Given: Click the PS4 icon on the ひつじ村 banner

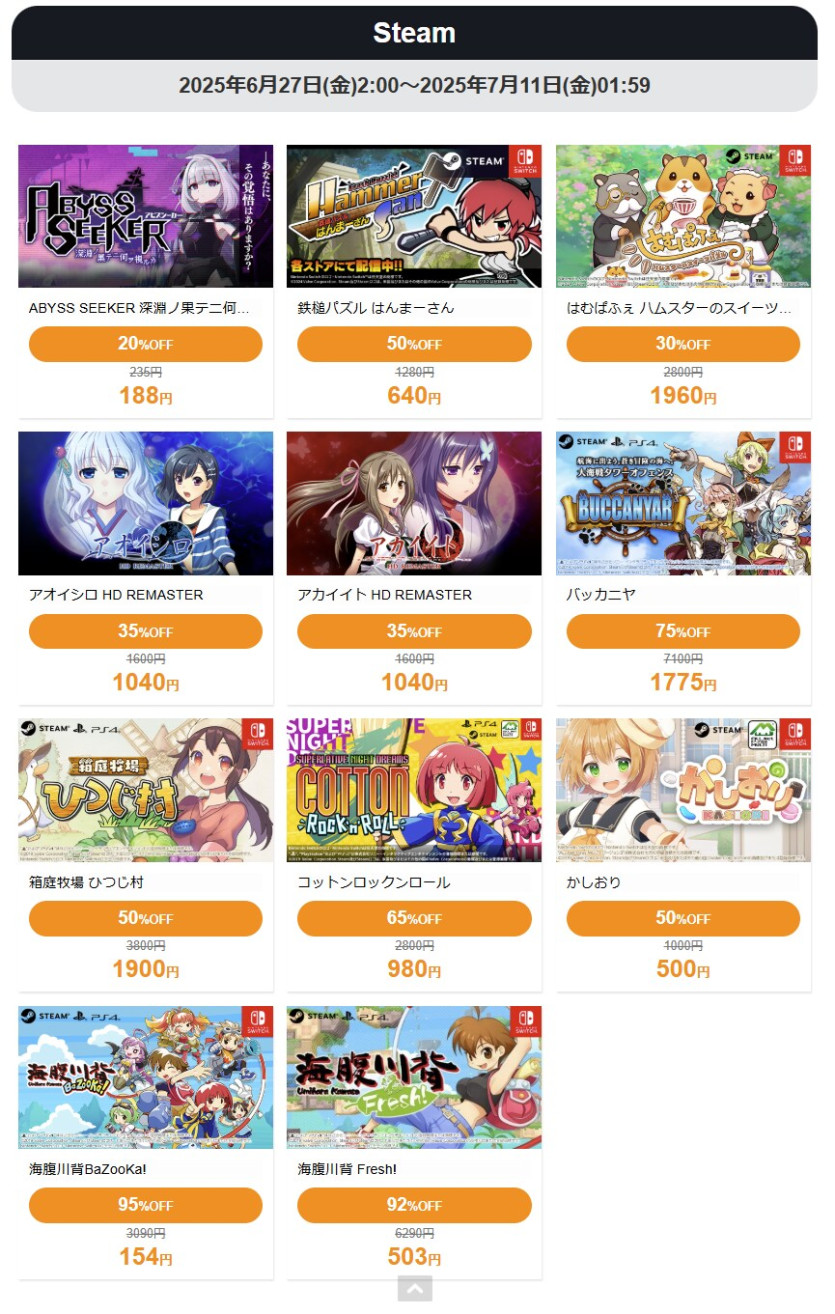Looking at the screenshot, I should point(102,729).
